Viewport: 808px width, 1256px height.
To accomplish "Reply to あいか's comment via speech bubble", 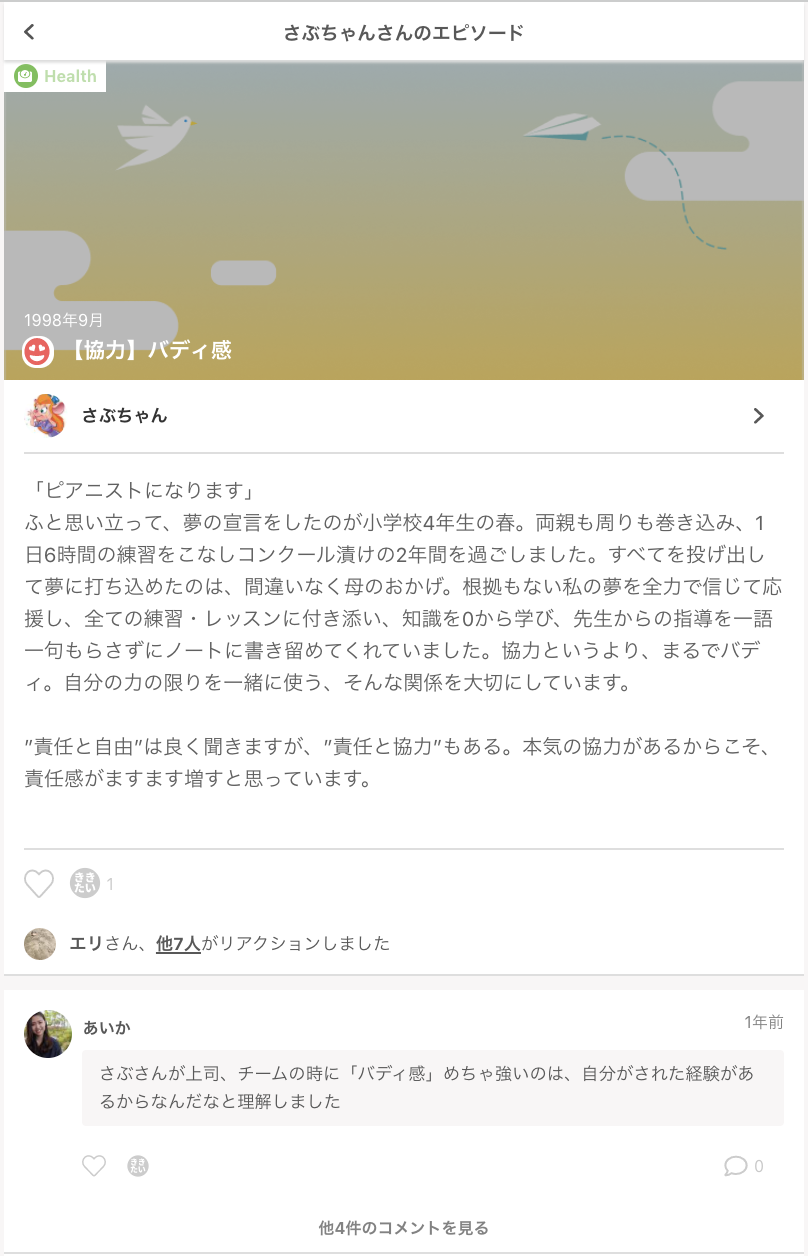I will pyautogui.click(x=736, y=1166).
